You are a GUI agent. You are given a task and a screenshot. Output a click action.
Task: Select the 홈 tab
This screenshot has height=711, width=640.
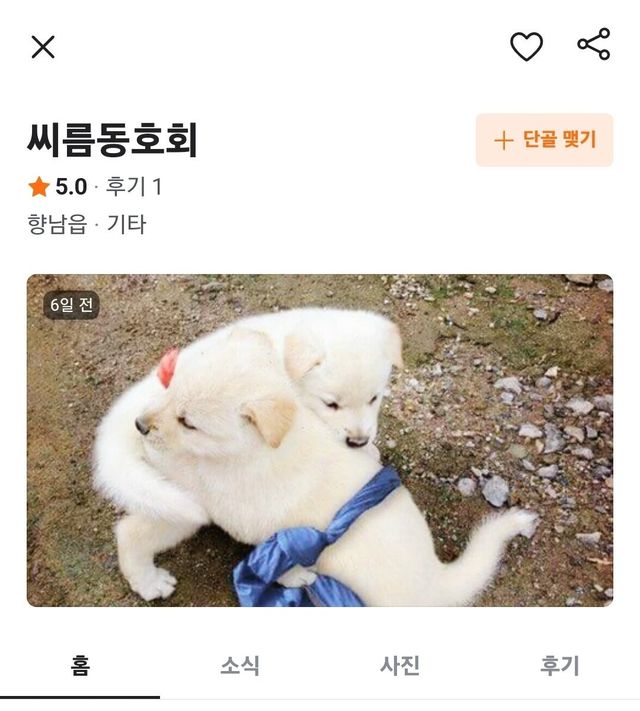(80, 666)
